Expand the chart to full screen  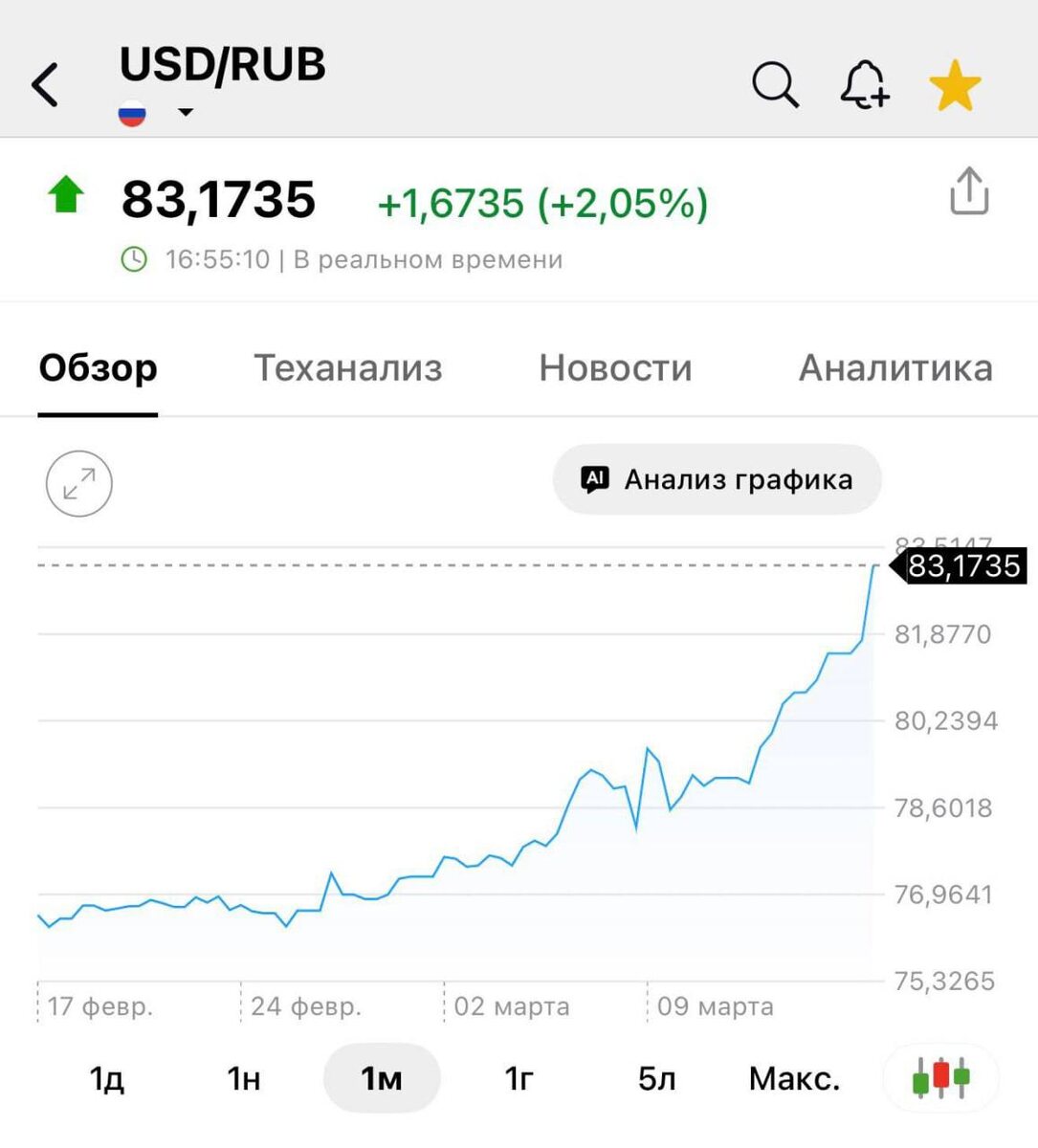(79, 483)
